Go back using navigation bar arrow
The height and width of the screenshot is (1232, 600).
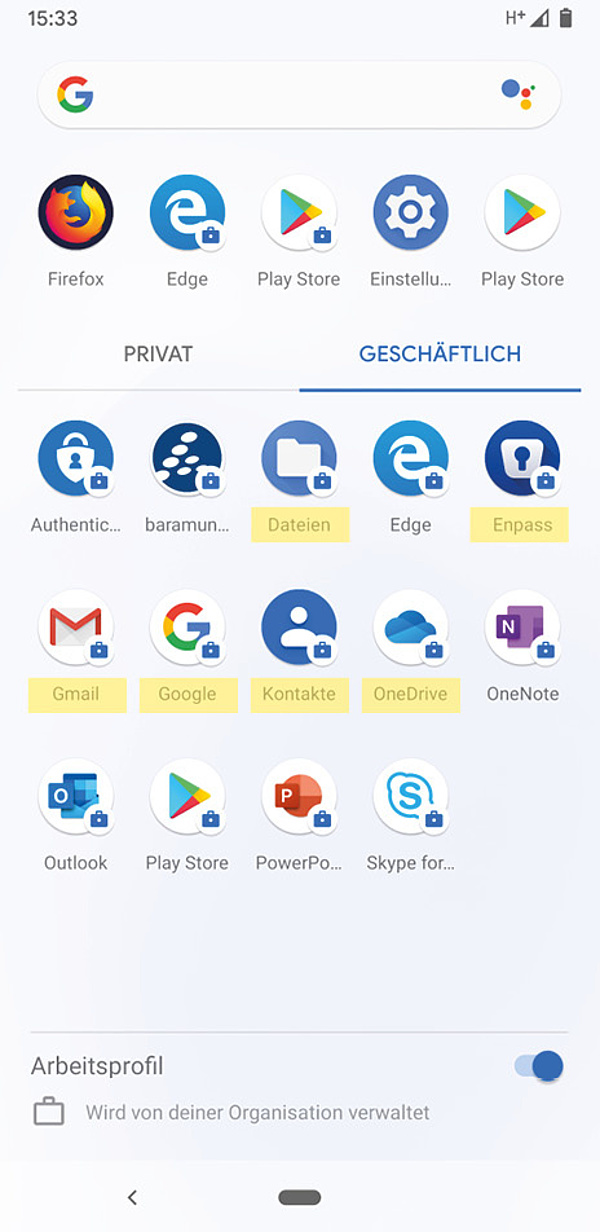pos(132,1197)
